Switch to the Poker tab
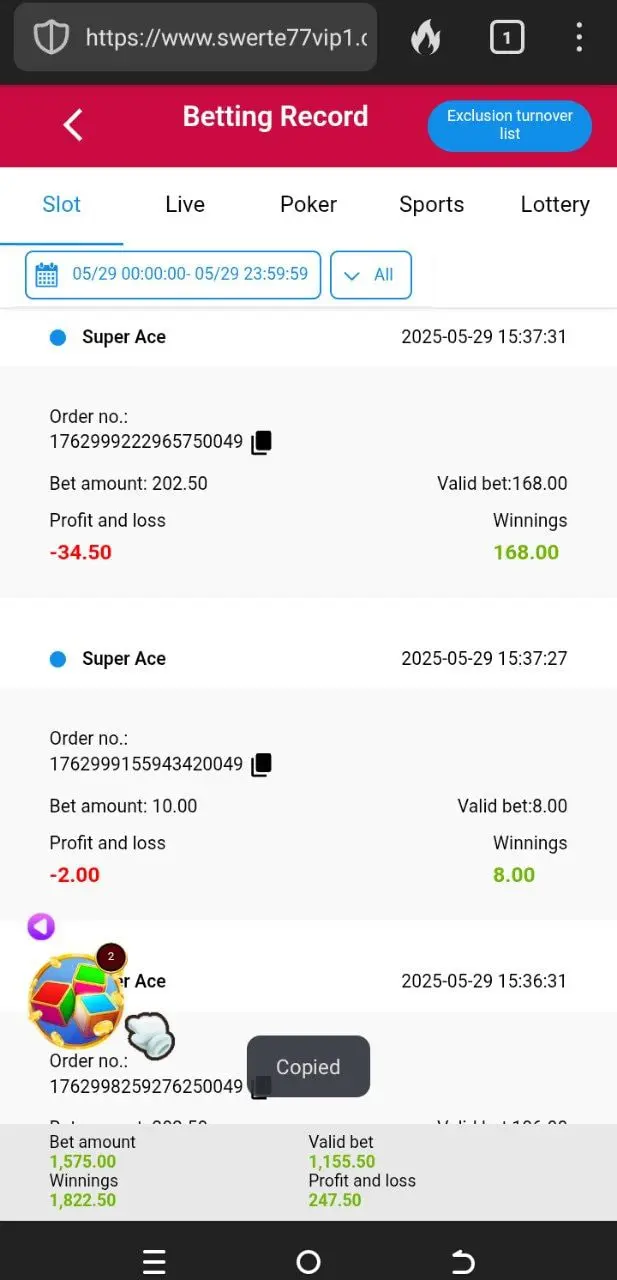The width and height of the screenshot is (617, 1280). pos(308,205)
